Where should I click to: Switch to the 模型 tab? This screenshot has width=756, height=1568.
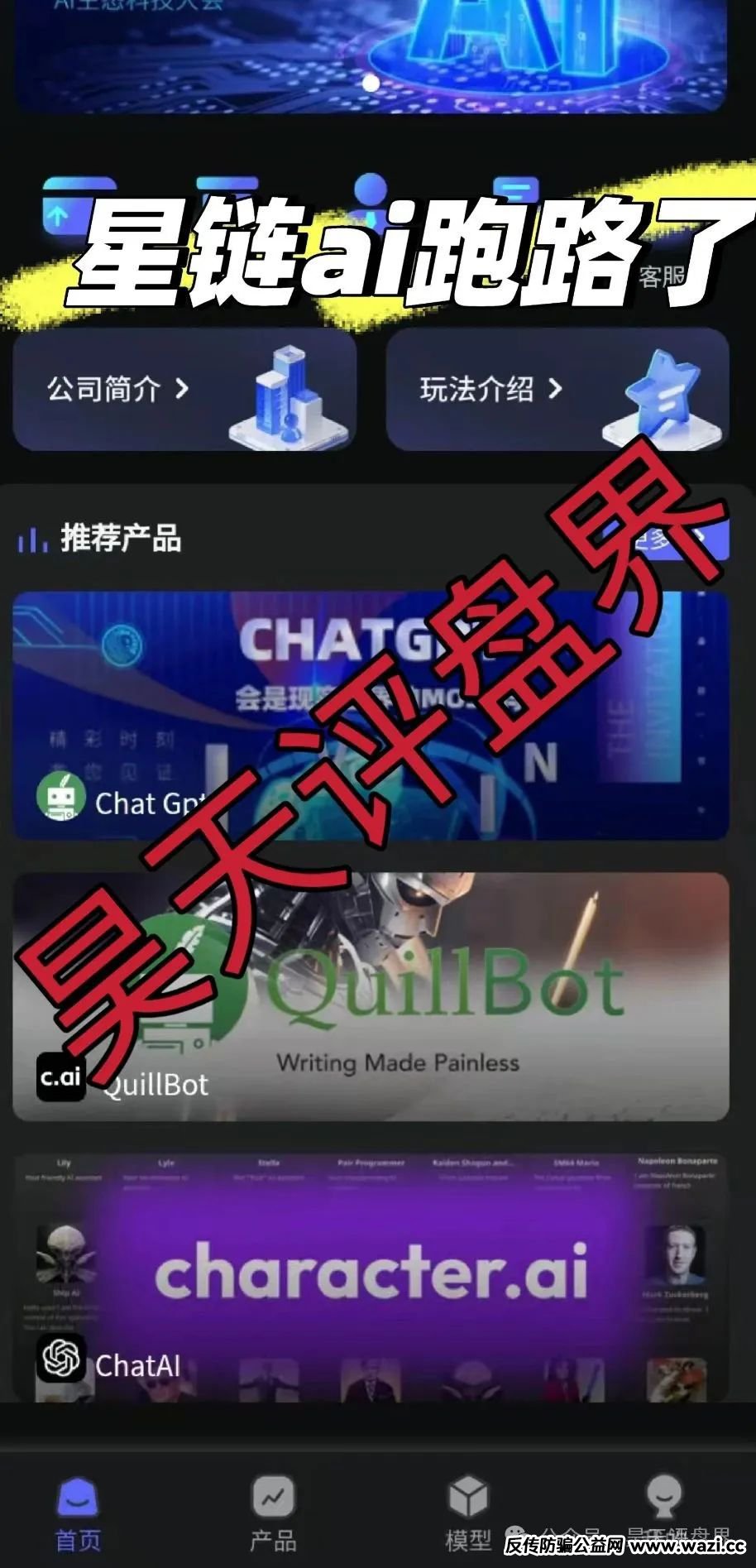(x=468, y=1516)
